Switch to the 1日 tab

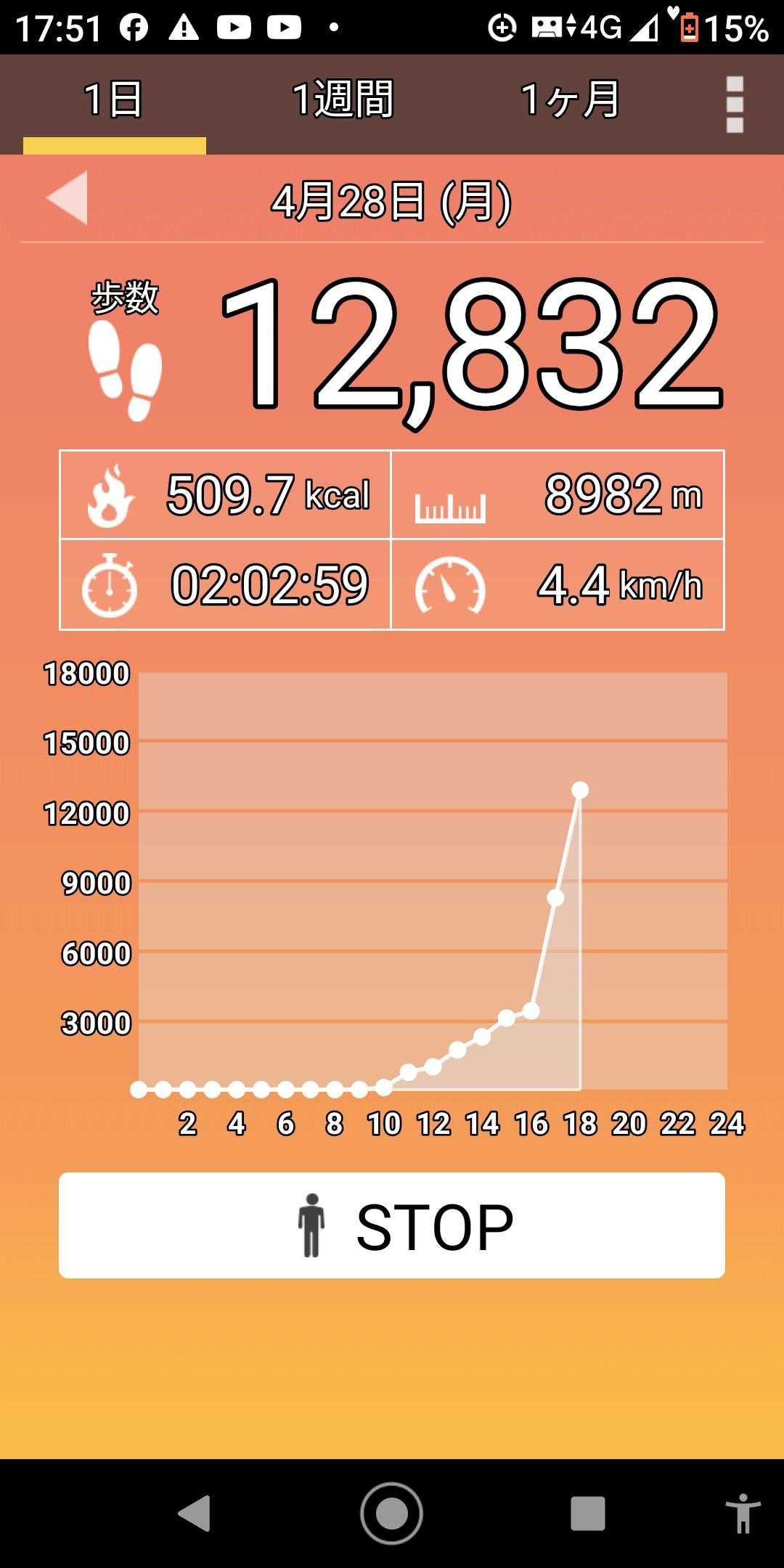(x=114, y=100)
